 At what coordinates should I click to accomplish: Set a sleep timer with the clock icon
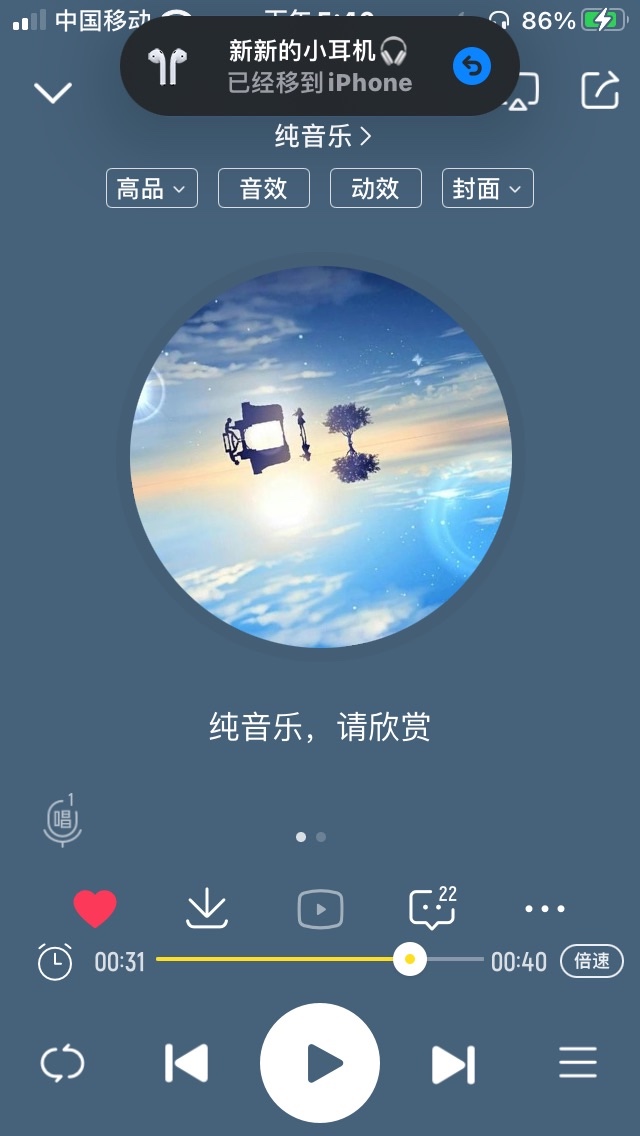[55, 962]
